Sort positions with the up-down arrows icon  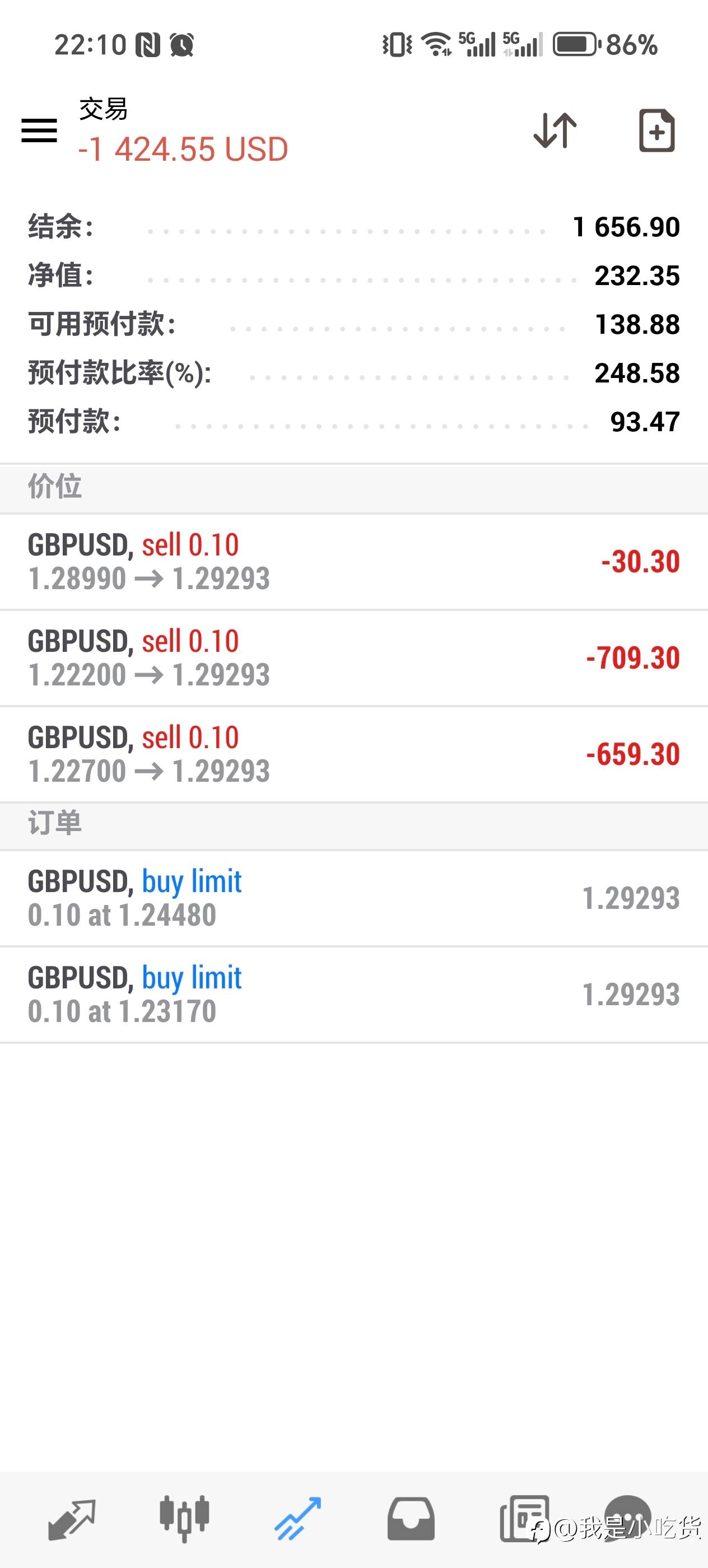555,130
